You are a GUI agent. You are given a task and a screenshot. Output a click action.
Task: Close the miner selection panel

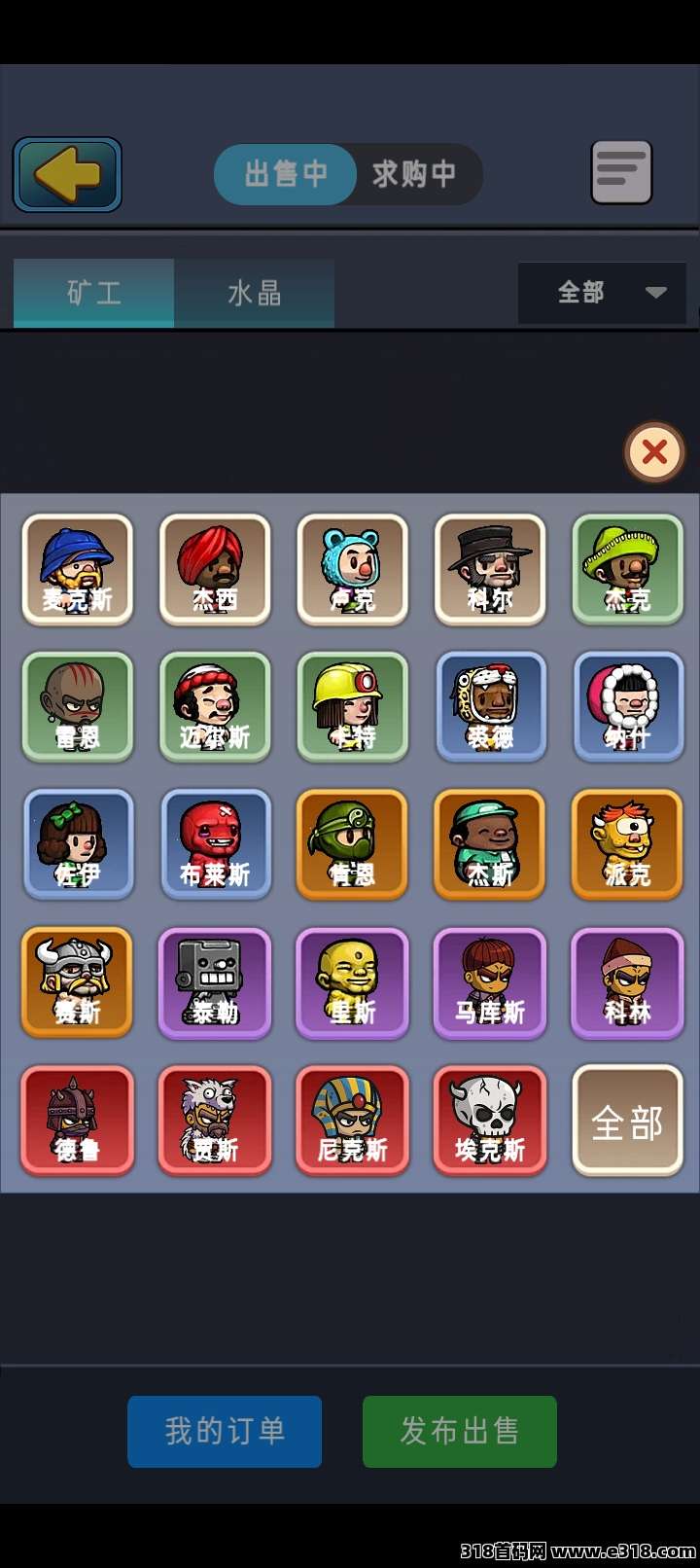654,451
